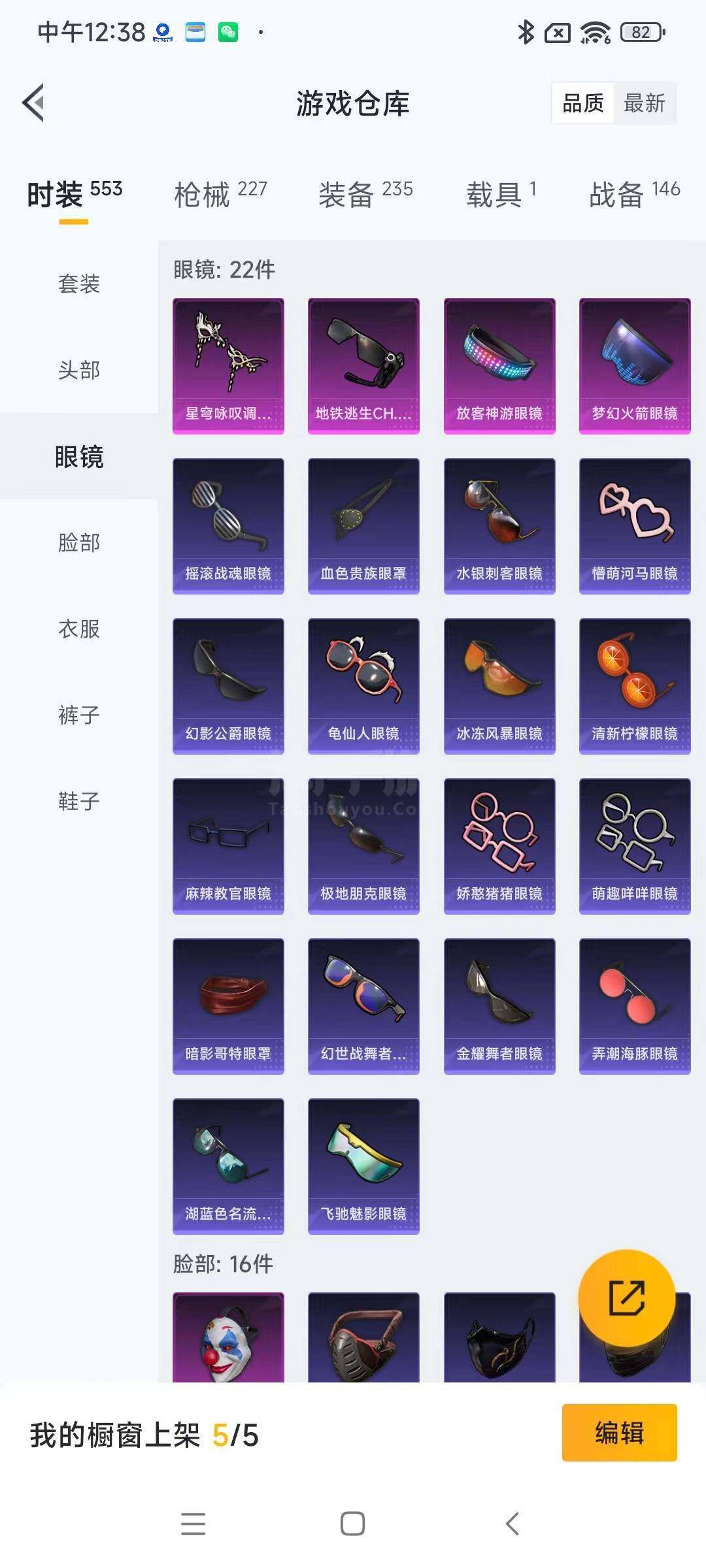
Task: Tap the yellow floating share button
Action: (627, 1298)
